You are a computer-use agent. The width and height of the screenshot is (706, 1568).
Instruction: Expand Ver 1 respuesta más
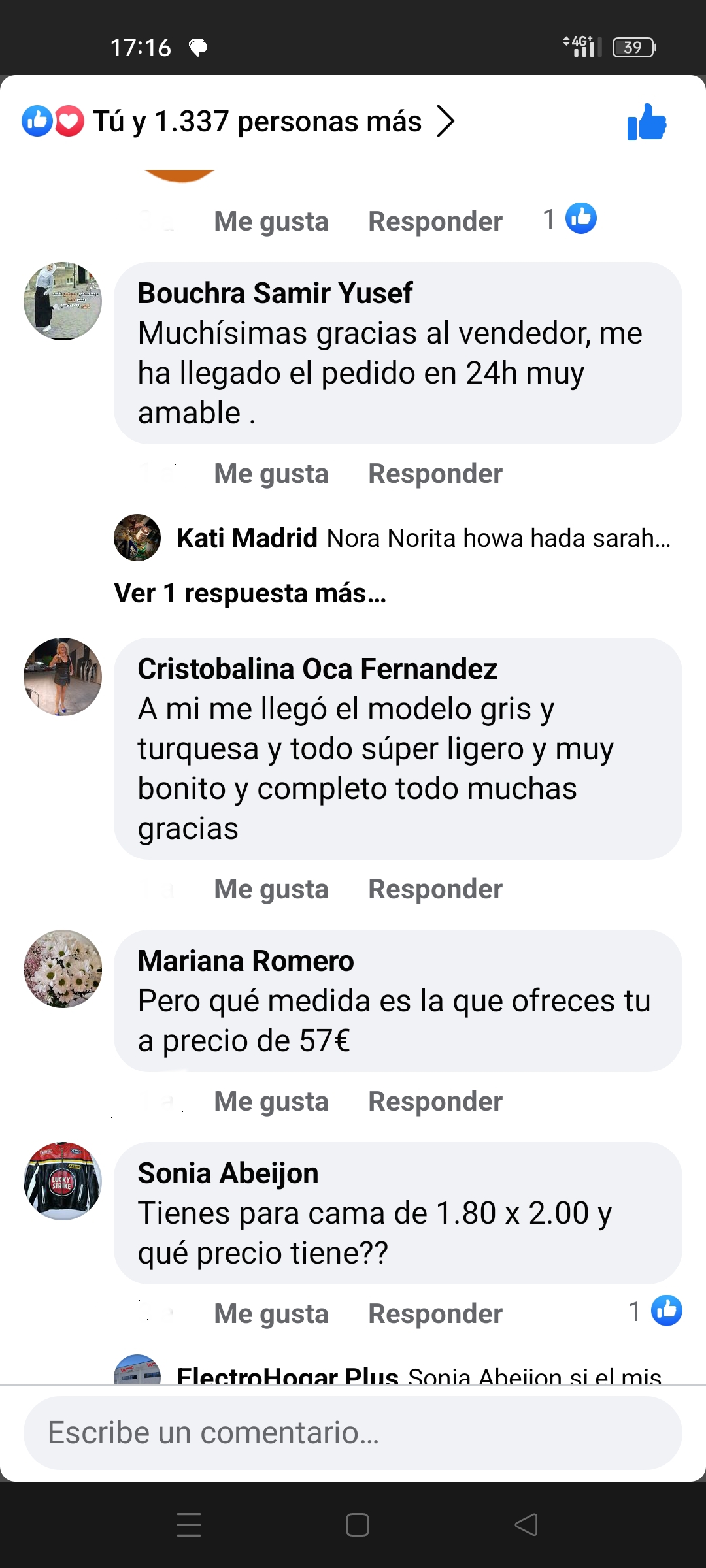pyautogui.click(x=250, y=593)
